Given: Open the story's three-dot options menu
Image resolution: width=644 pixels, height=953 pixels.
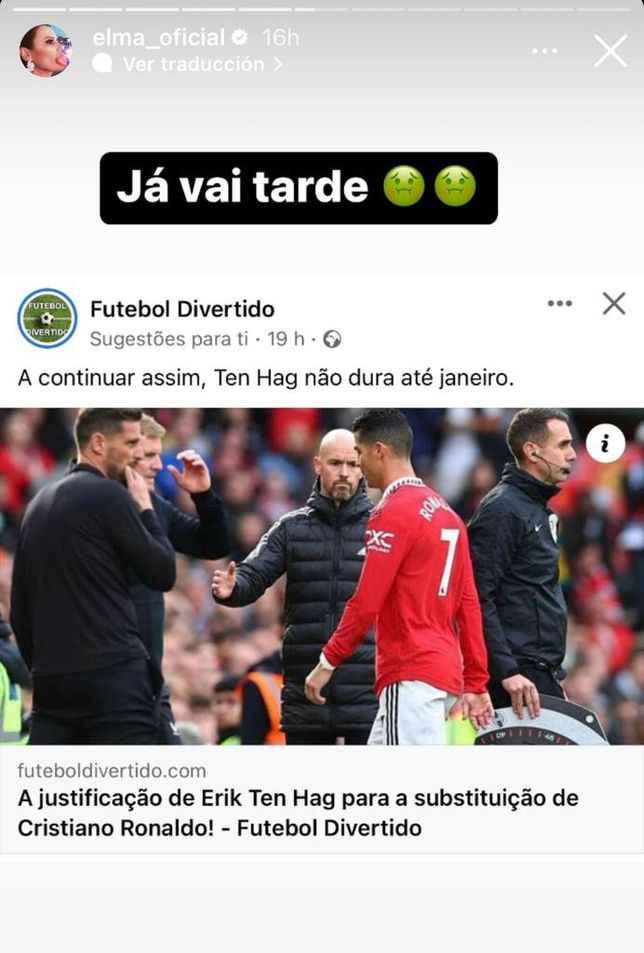Looking at the screenshot, I should [x=545, y=51].
